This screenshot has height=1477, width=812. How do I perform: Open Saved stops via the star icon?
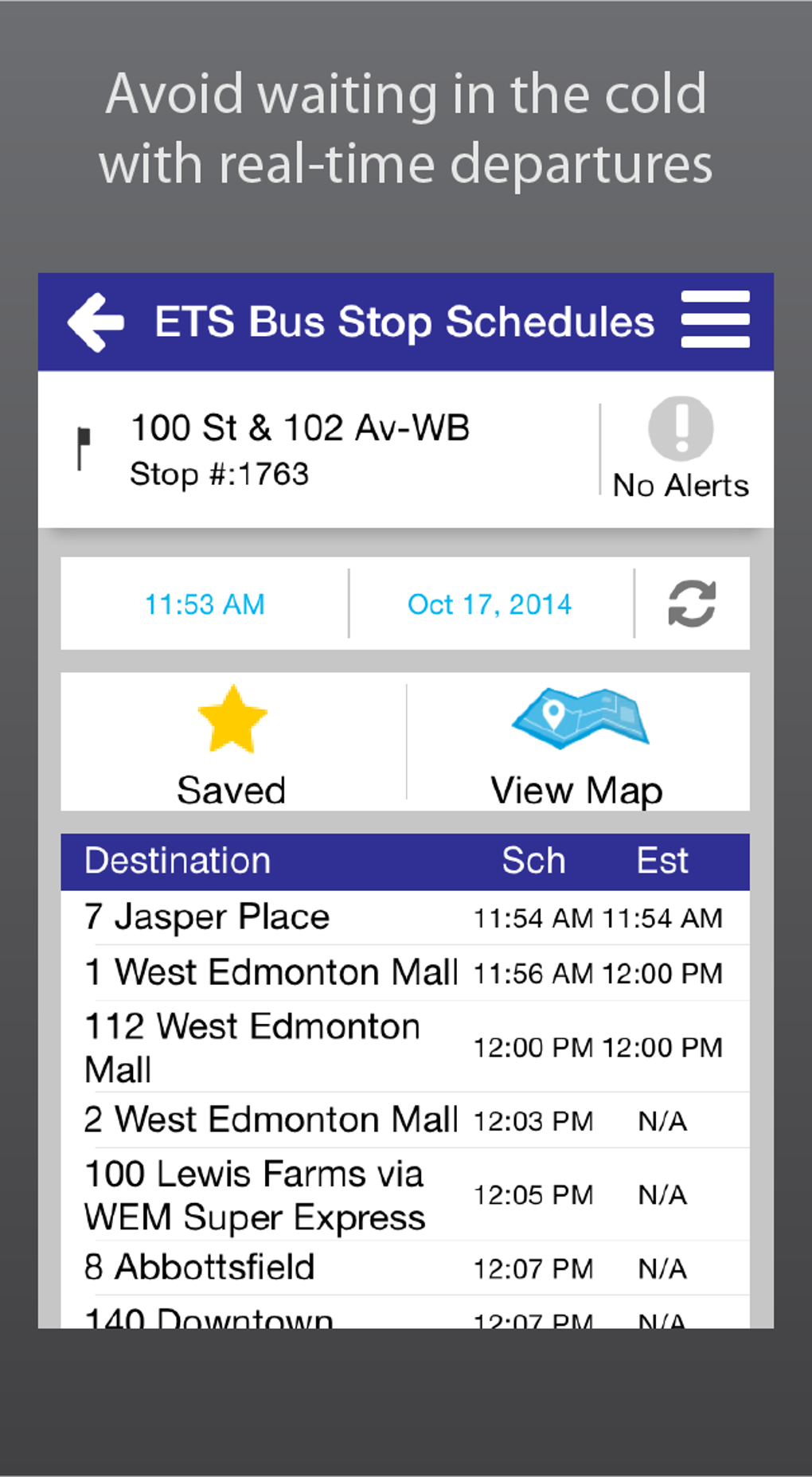(232, 719)
